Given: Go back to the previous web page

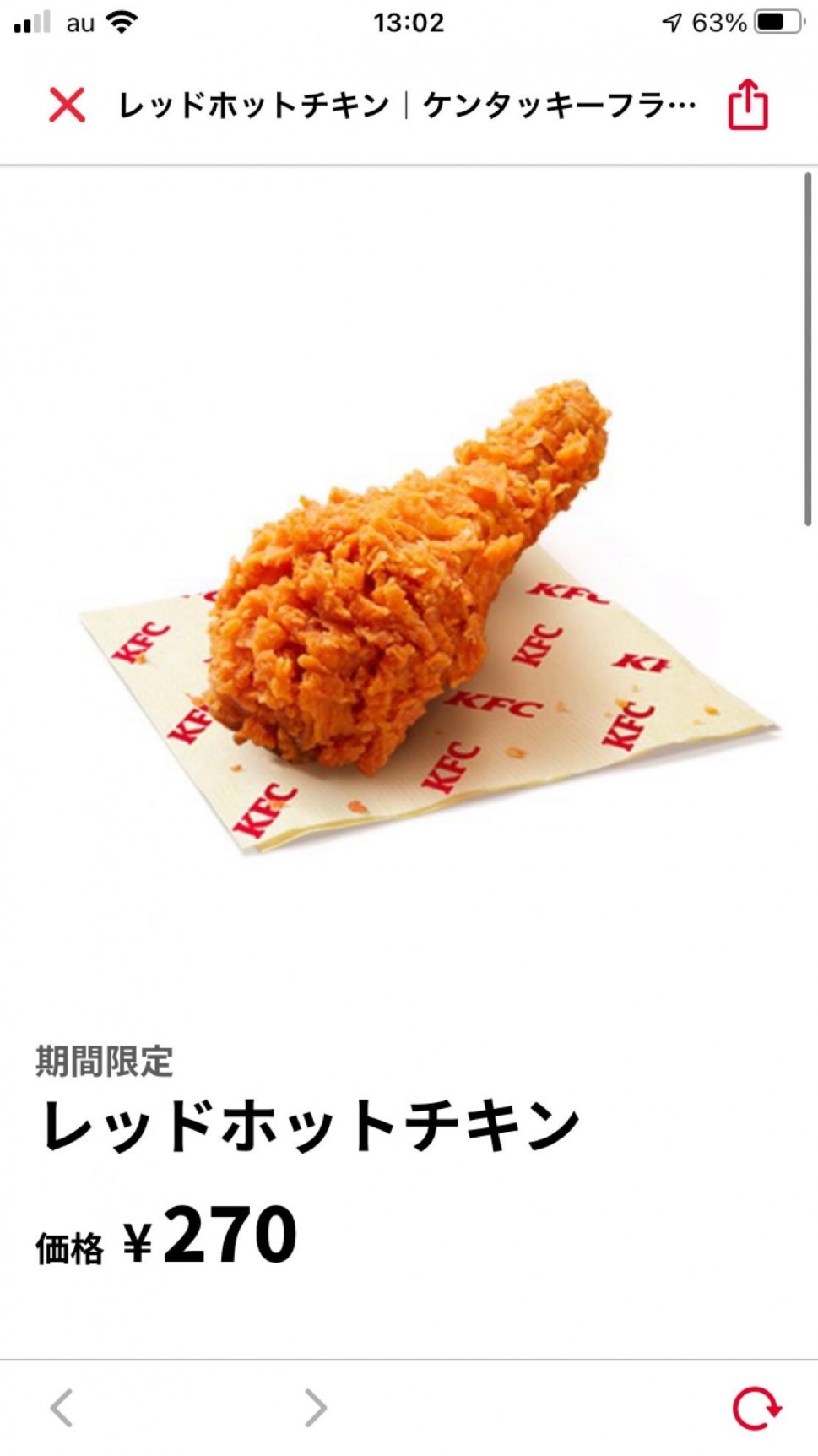Looking at the screenshot, I should click(62, 1407).
